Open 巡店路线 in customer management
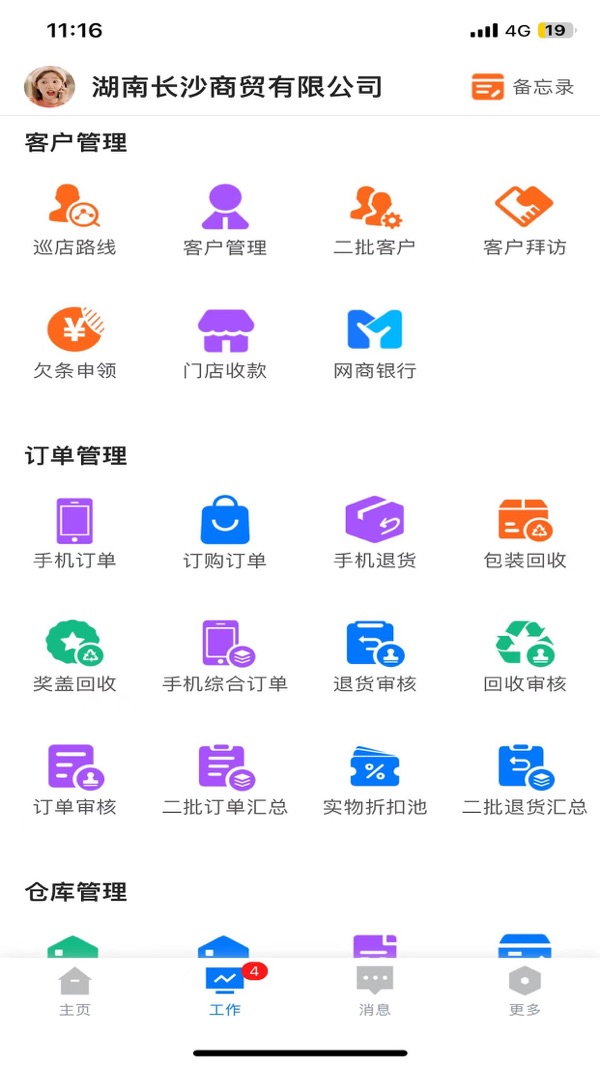This screenshot has width=600, height=1067. pyautogui.click(x=75, y=219)
